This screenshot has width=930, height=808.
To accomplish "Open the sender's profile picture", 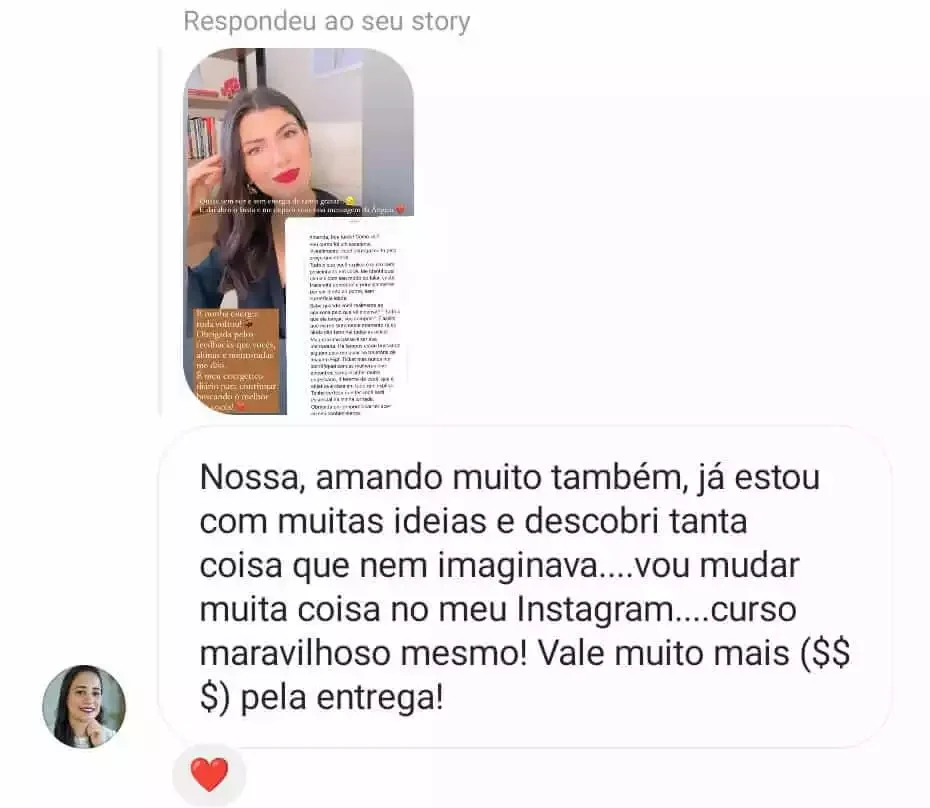I will click(x=84, y=706).
